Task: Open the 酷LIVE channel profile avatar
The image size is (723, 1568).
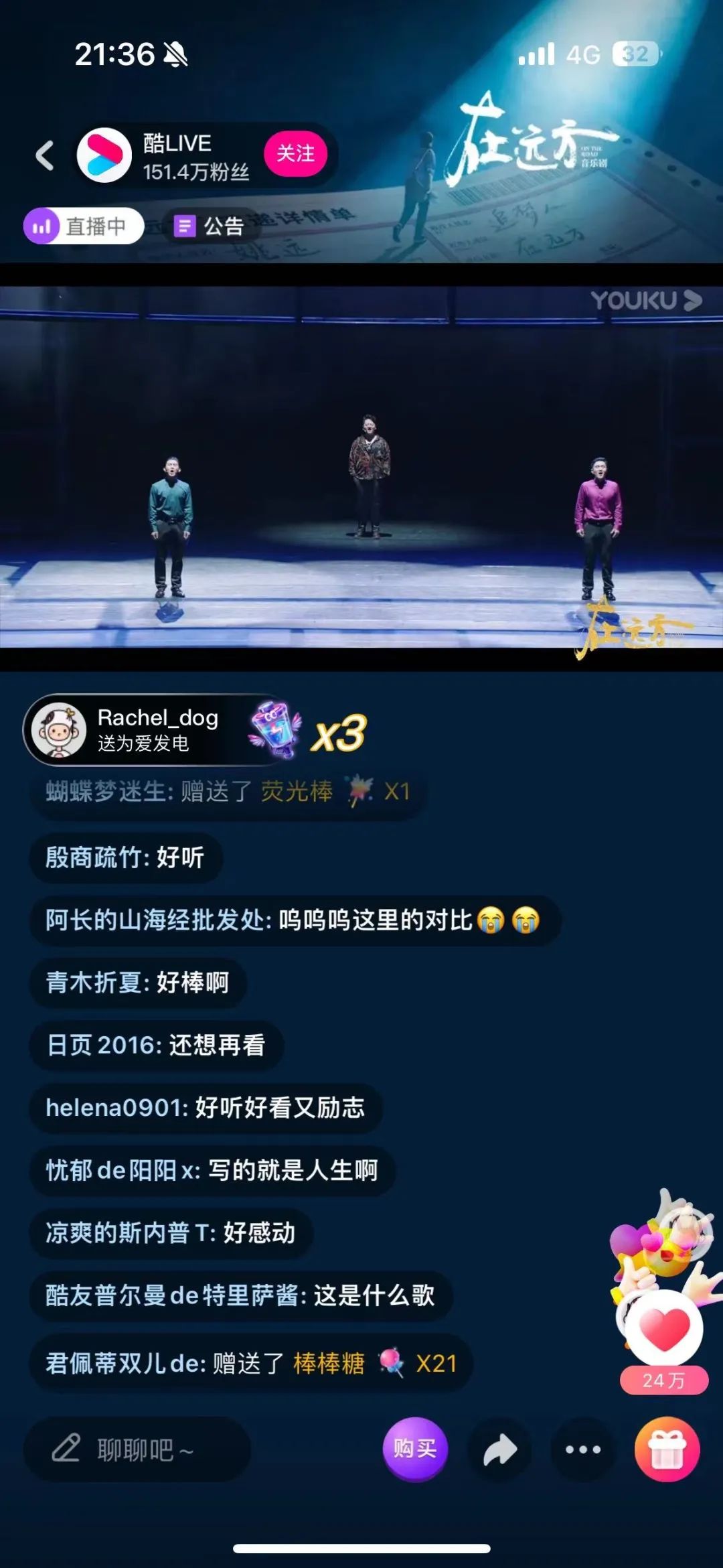Action: pos(104,155)
